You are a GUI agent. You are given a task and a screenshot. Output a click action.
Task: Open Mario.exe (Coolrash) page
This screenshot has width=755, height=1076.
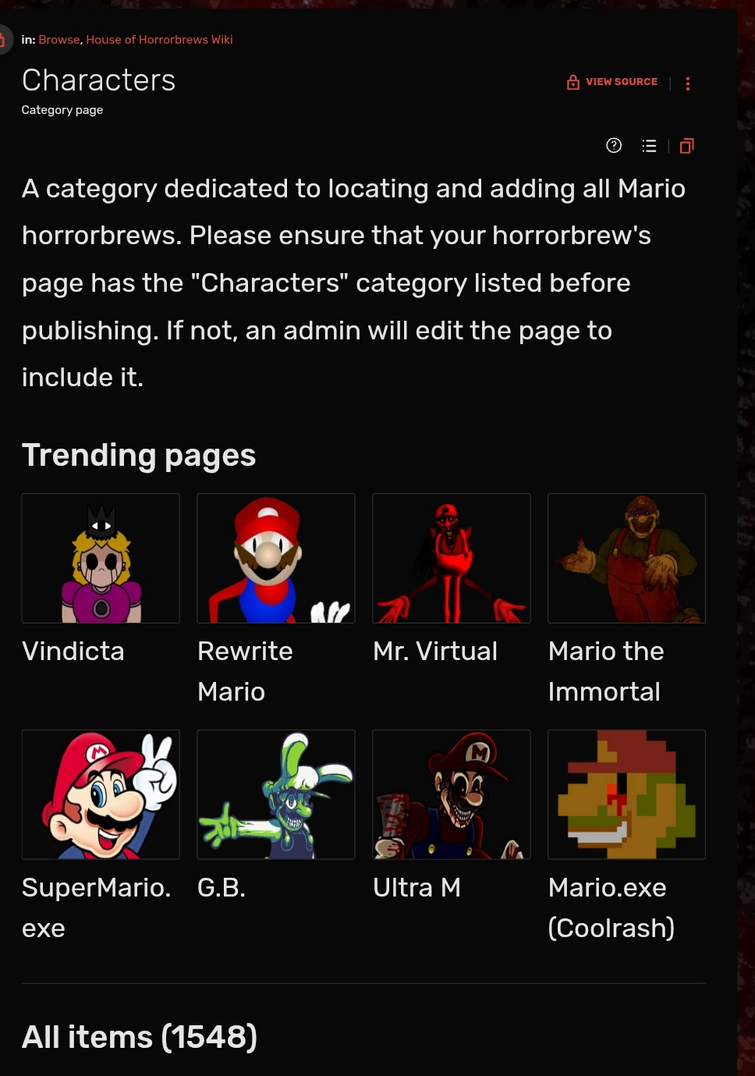pyautogui.click(x=626, y=794)
